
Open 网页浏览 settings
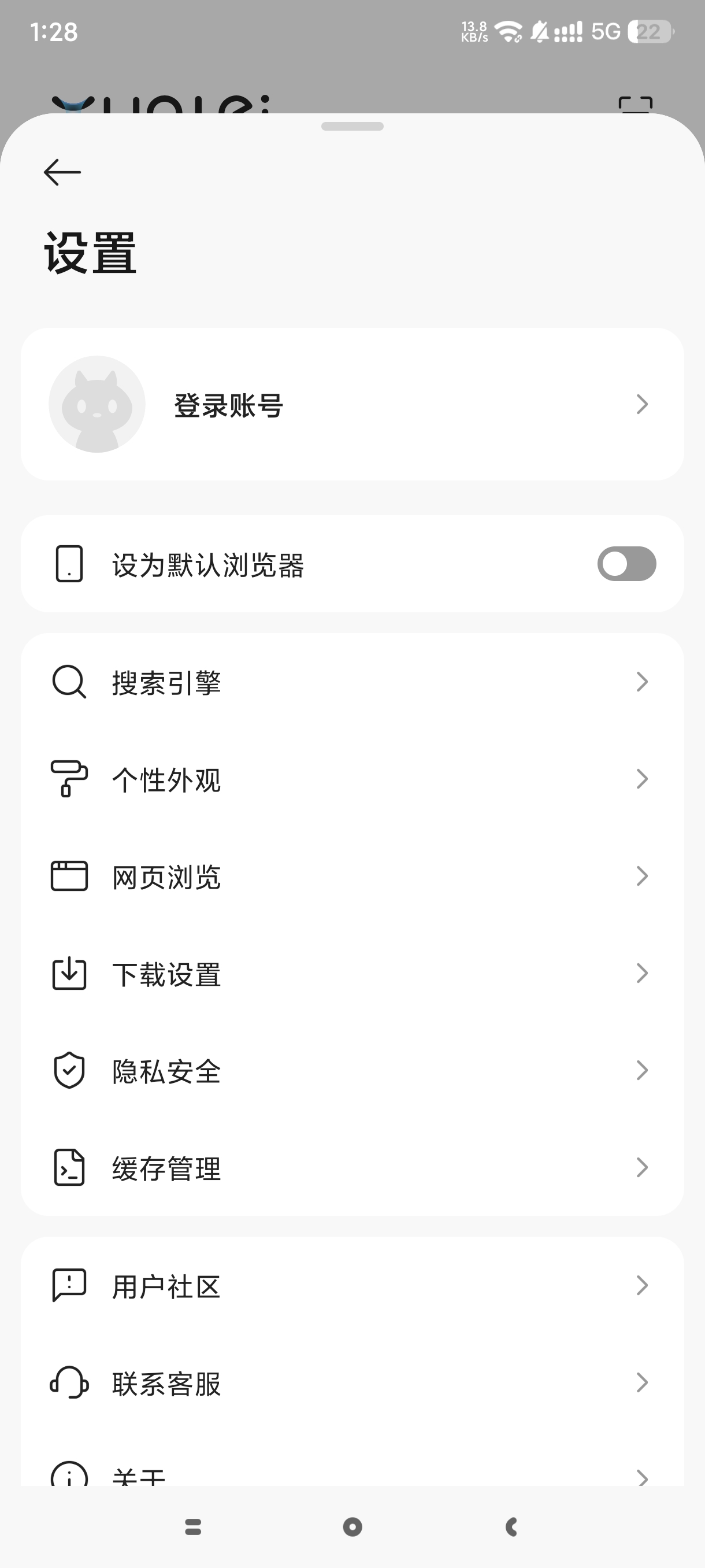pos(351,877)
